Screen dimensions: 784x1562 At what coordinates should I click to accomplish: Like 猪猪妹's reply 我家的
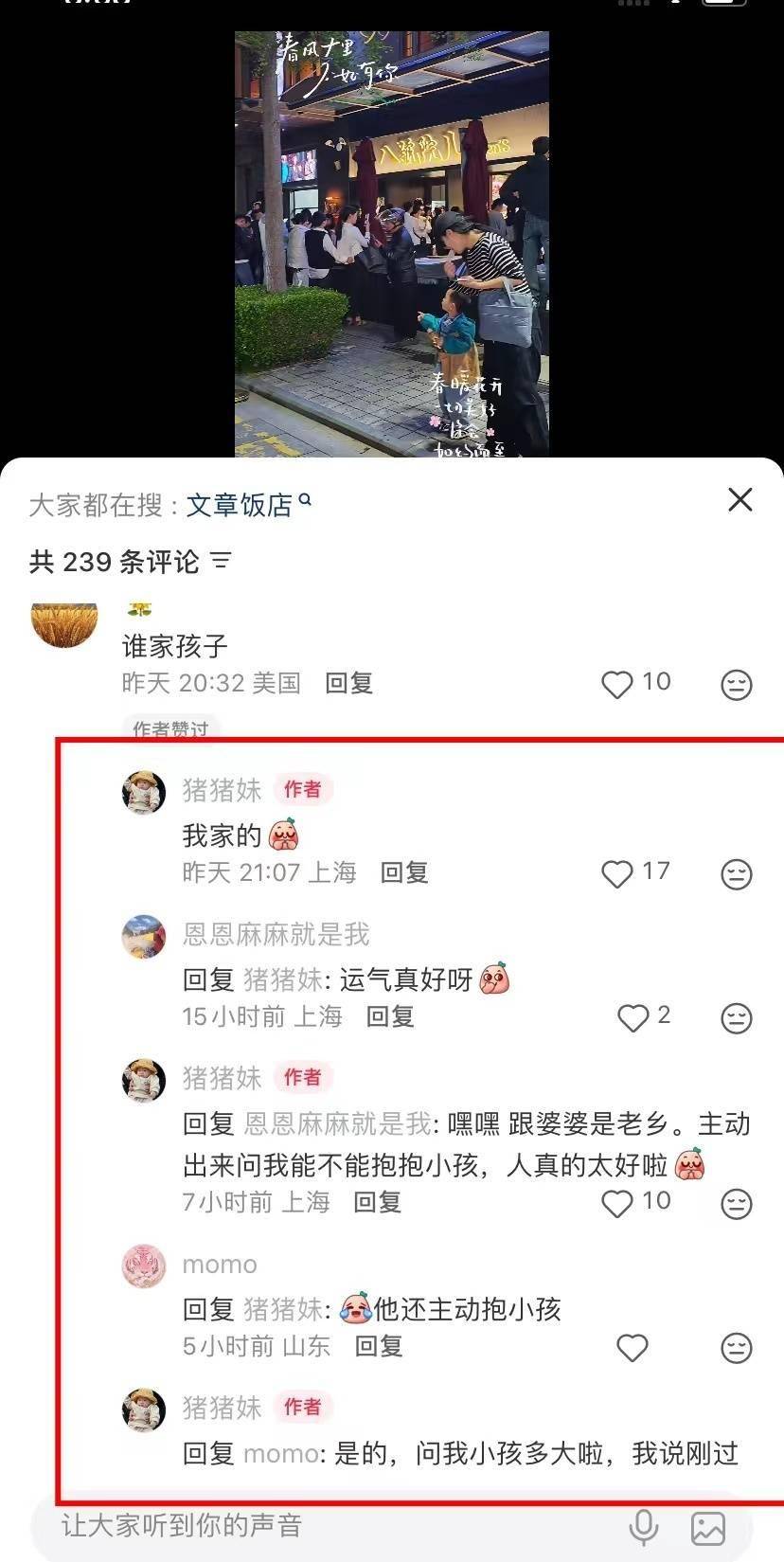click(617, 873)
